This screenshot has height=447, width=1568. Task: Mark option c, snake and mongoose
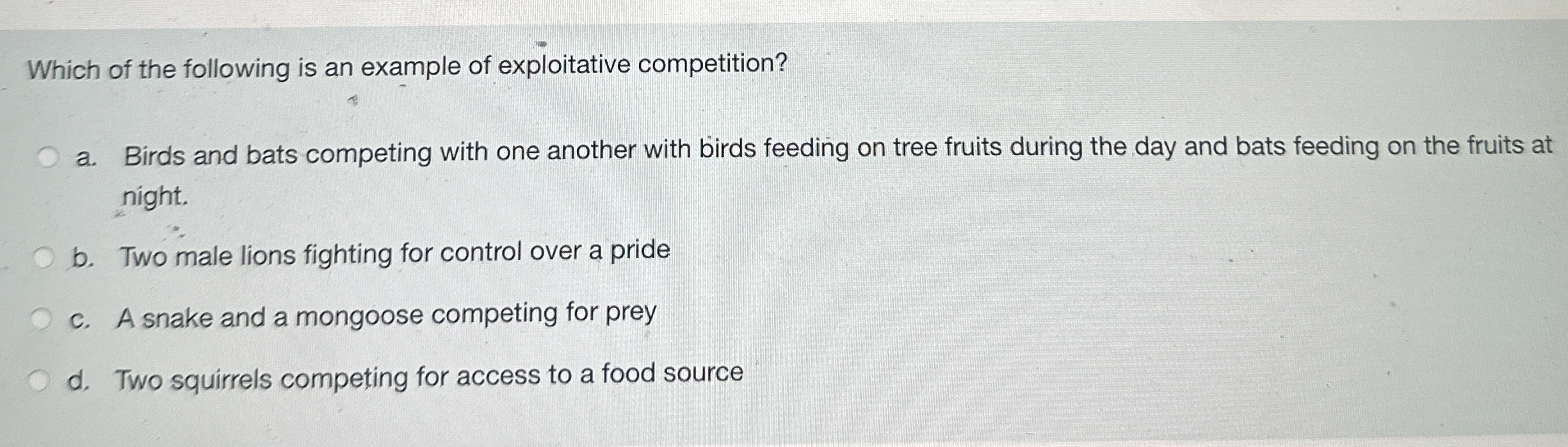[42, 319]
